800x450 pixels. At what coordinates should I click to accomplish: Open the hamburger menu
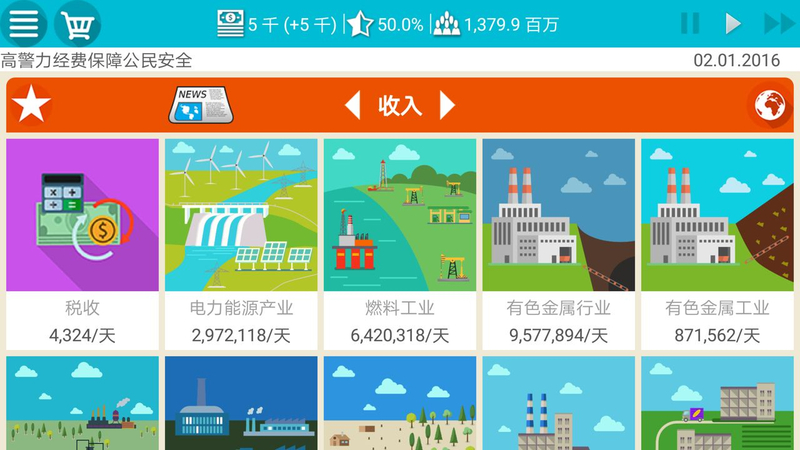pyautogui.click(x=25, y=23)
